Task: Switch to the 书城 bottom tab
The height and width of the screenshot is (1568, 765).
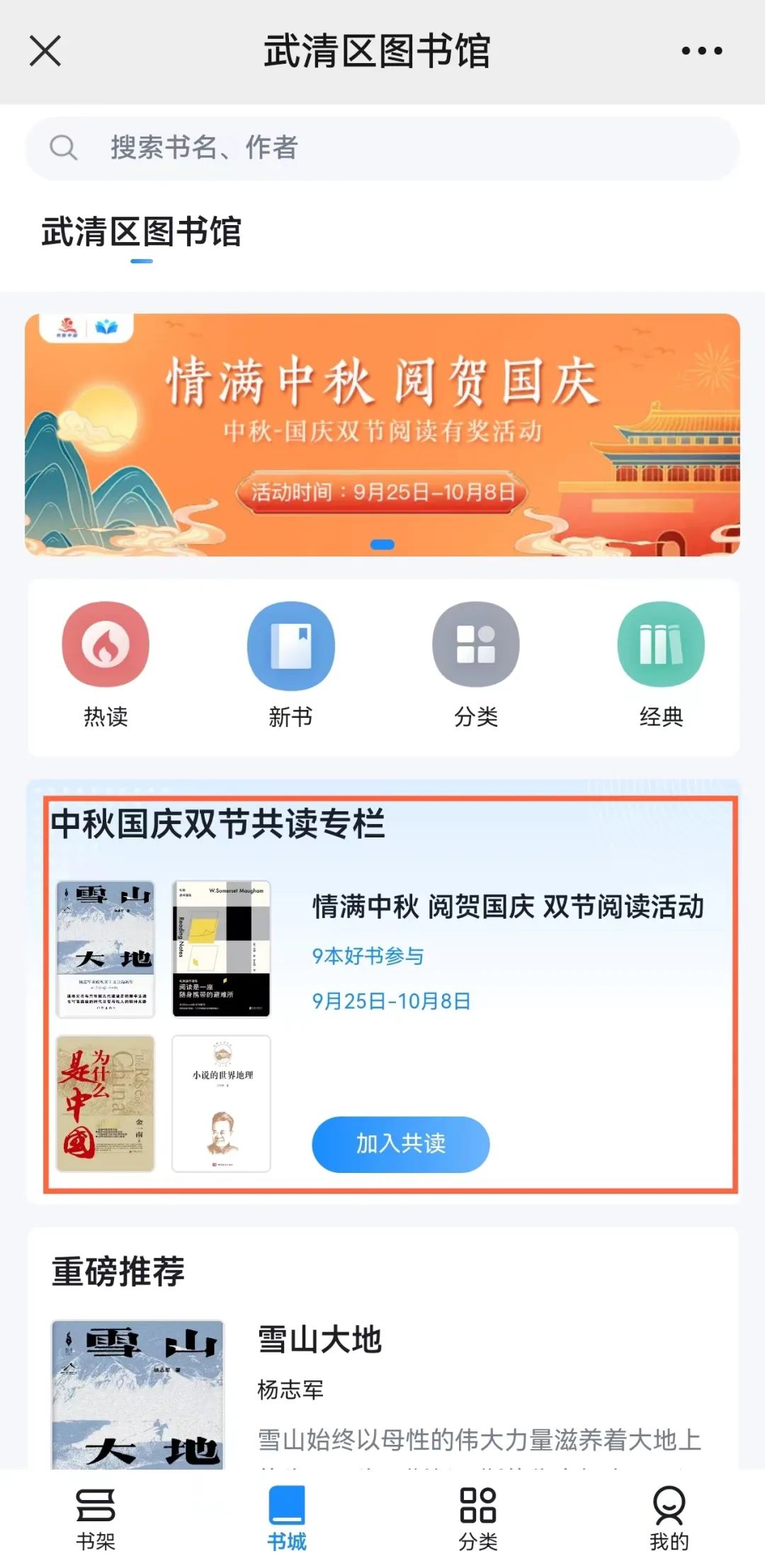Action: tap(287, 1518)
